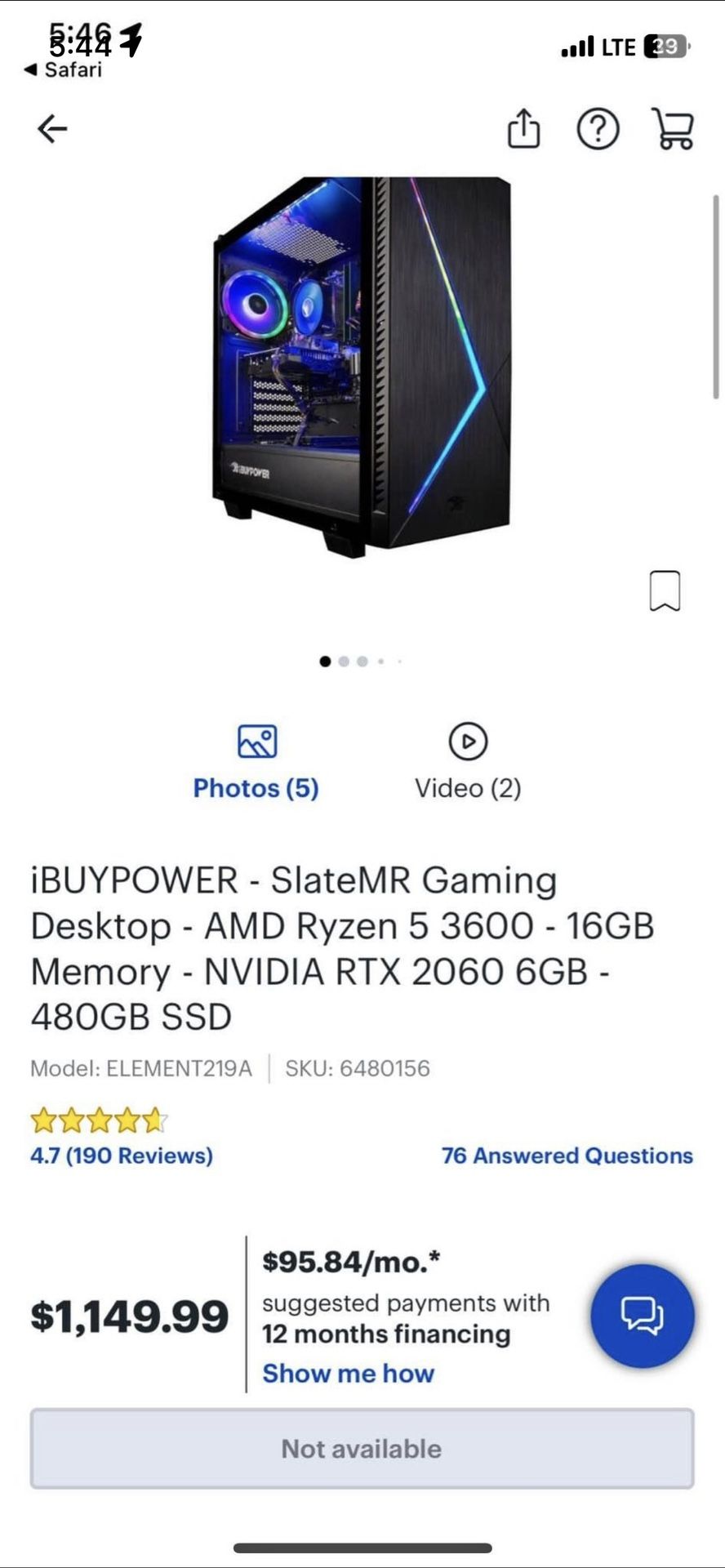Select the first carousel dot
The height and width of the screenshot is (1568, 725).
[326, 660]
